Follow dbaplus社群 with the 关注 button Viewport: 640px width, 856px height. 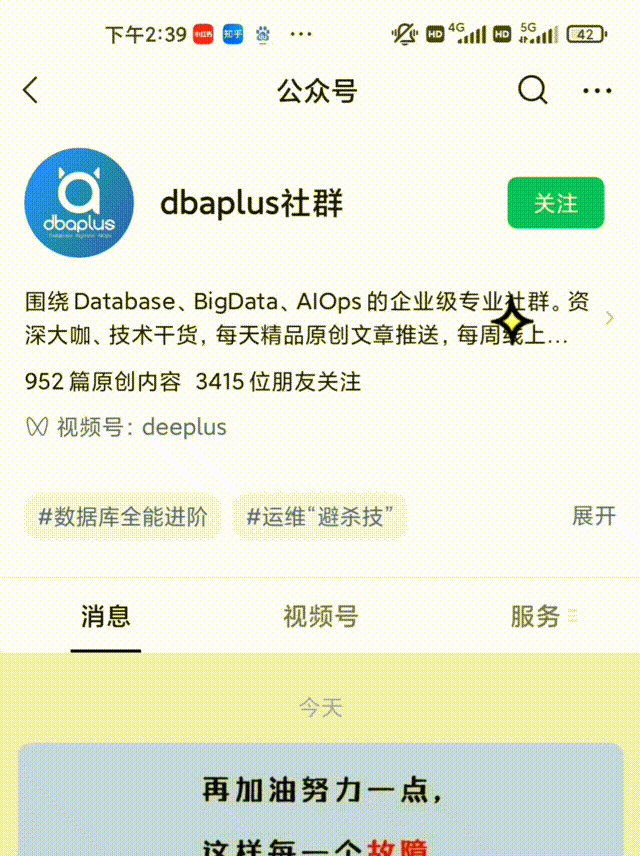[555, 203]
